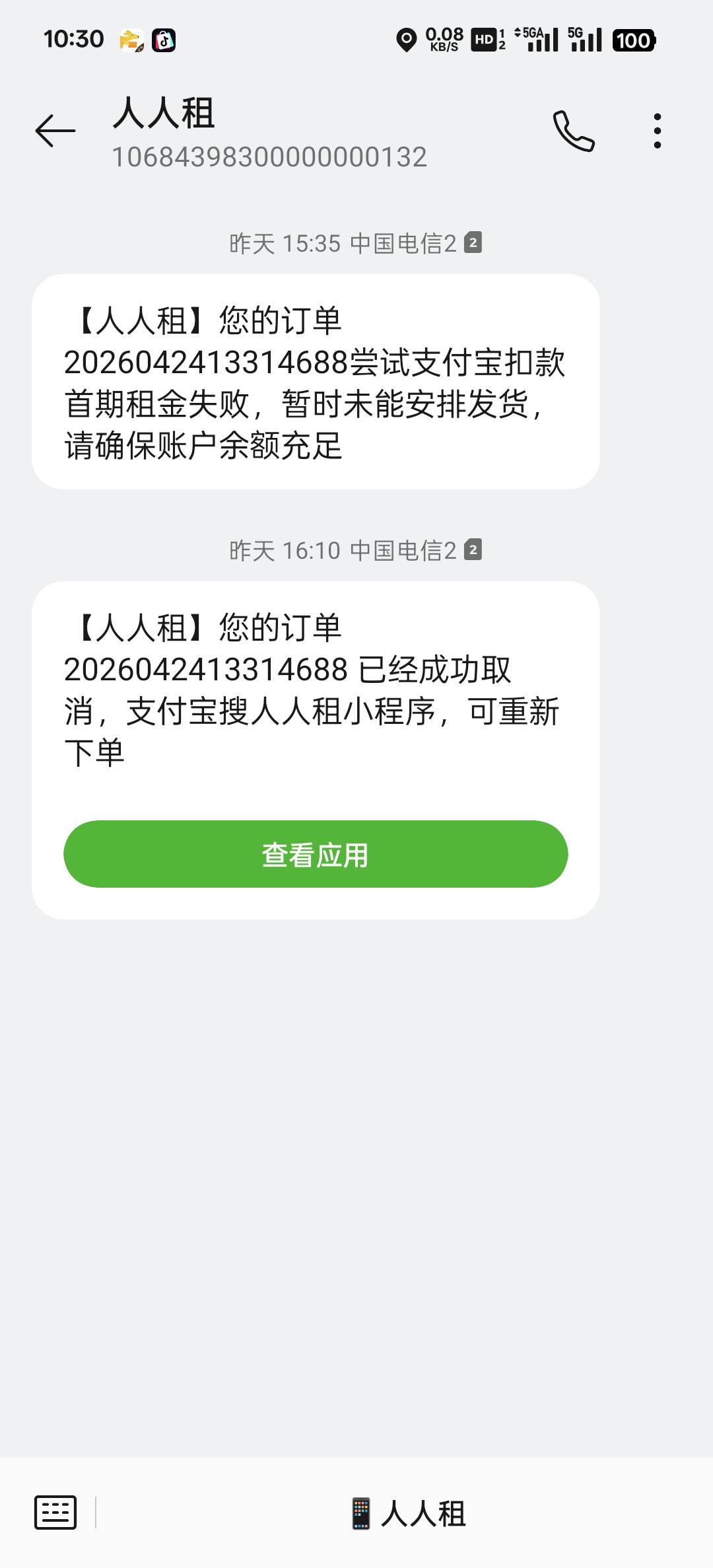Viewport: 713px width, 1568px height.
Task: Switch to keyboard input mode
Action: tap(55, 1513)
